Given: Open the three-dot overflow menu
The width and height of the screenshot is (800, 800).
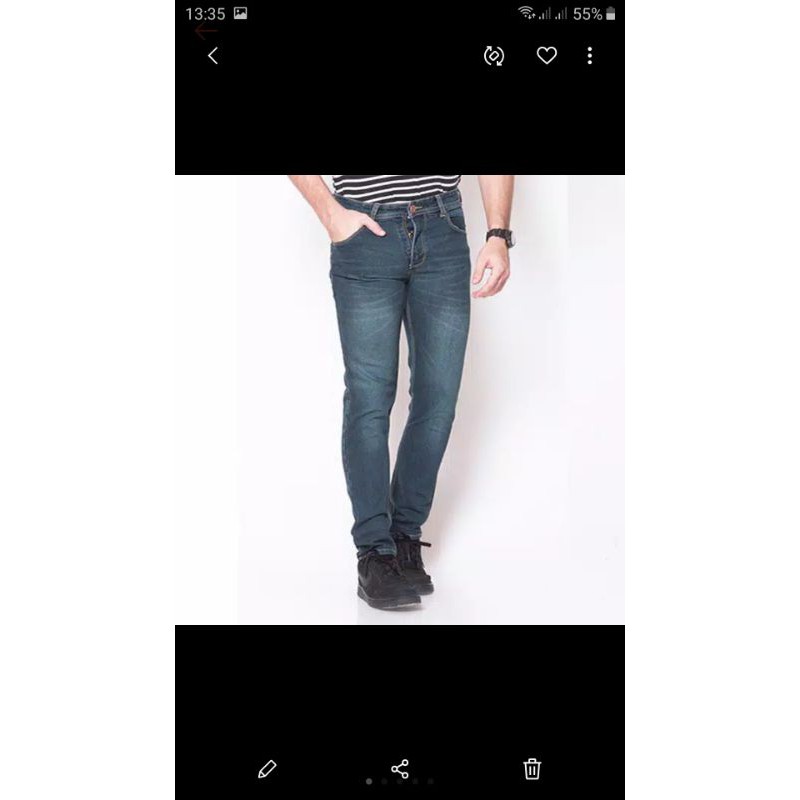Looking at the screenshot, I should [590, 56].
